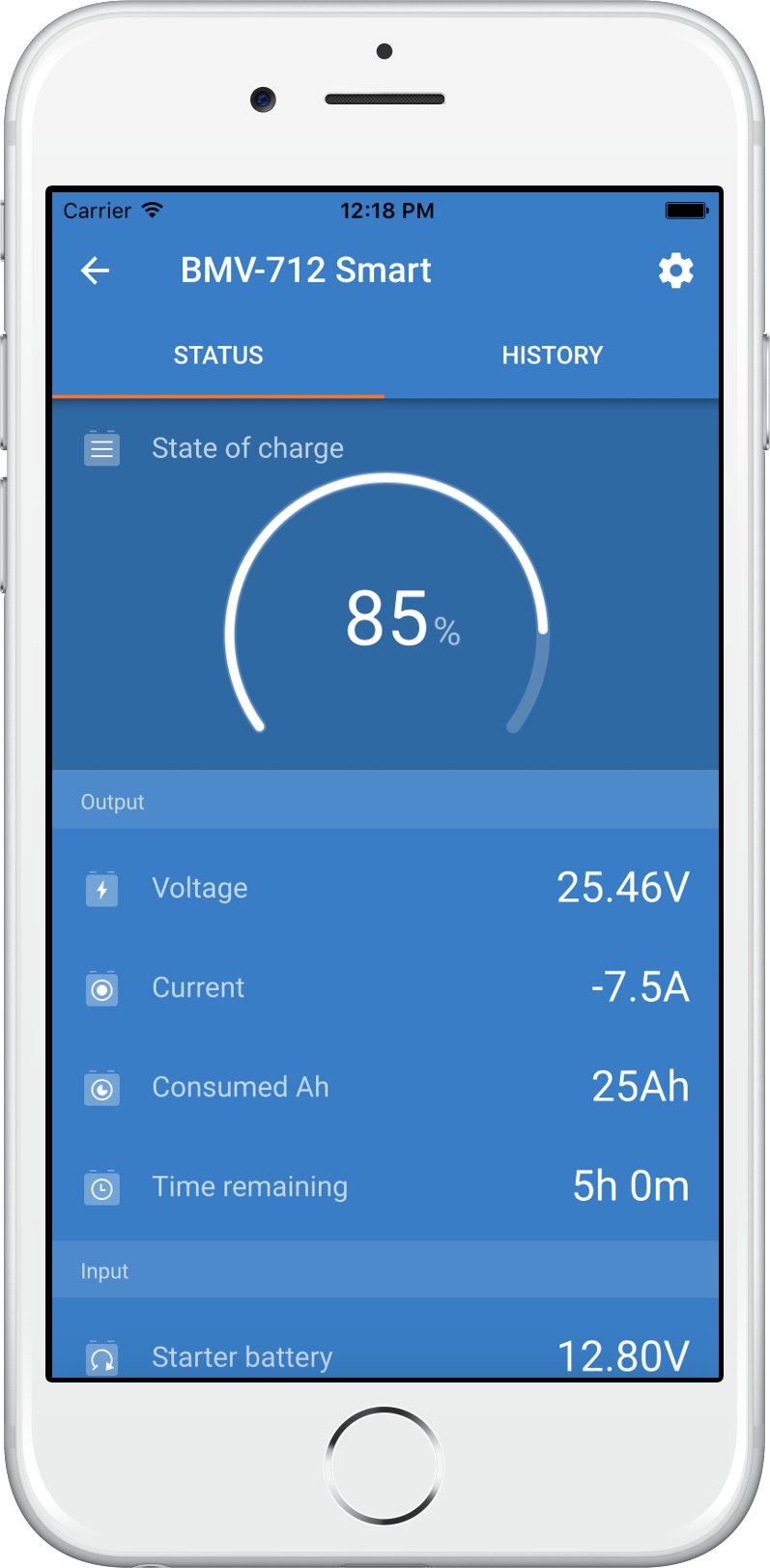
Task: Switch to the HISTORY tab
Action: point(552,356)
